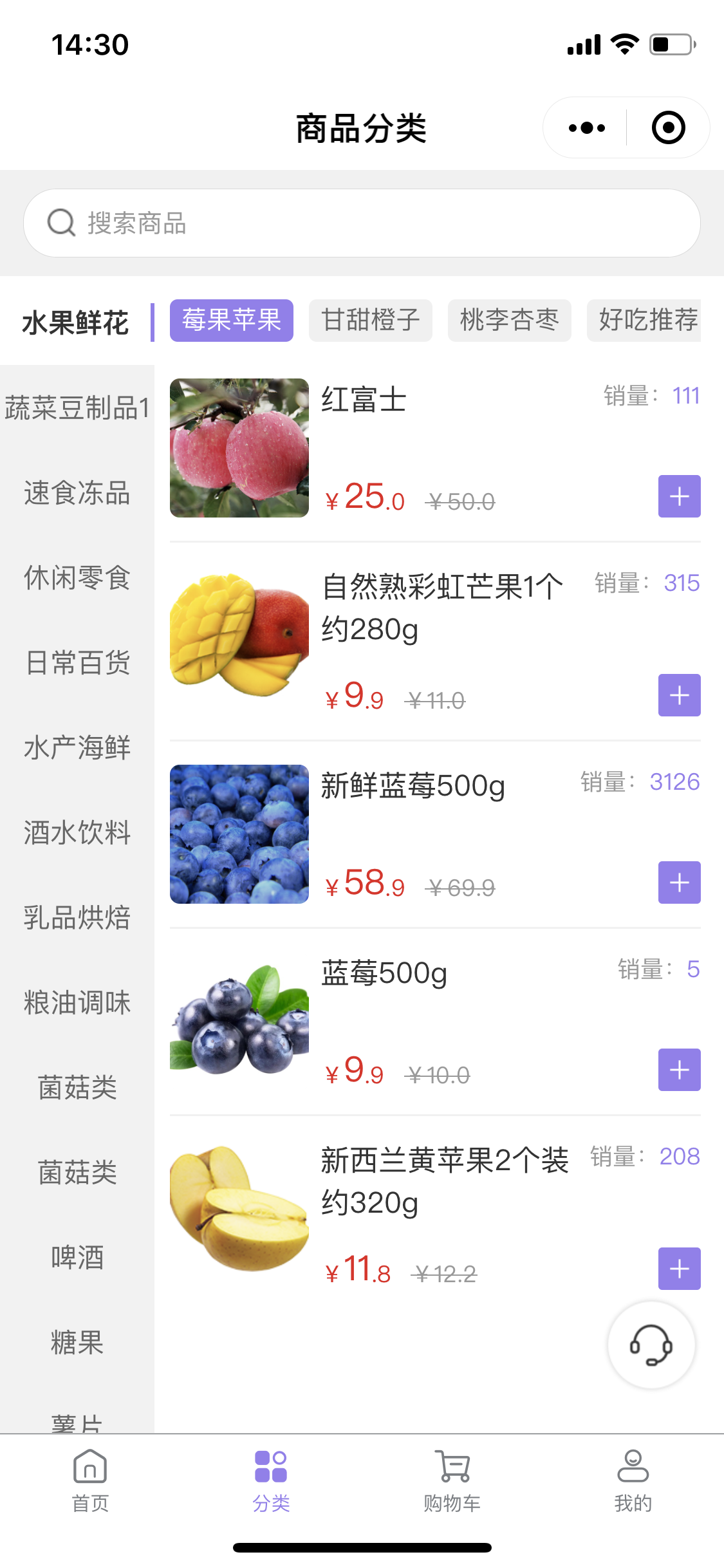Open the 酒水饮料 category
Viewport: 724px width, 1568px height.
(x=77, y=833)
